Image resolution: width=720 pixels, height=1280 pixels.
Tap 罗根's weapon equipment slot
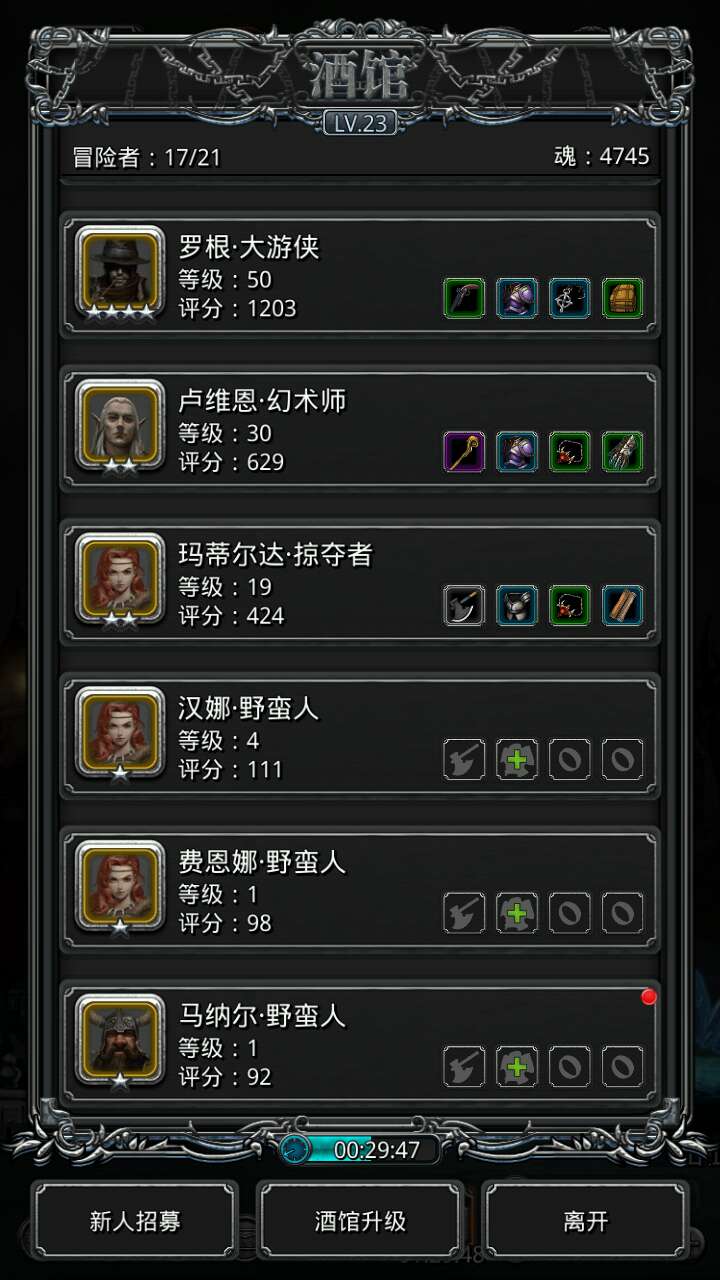464,298
